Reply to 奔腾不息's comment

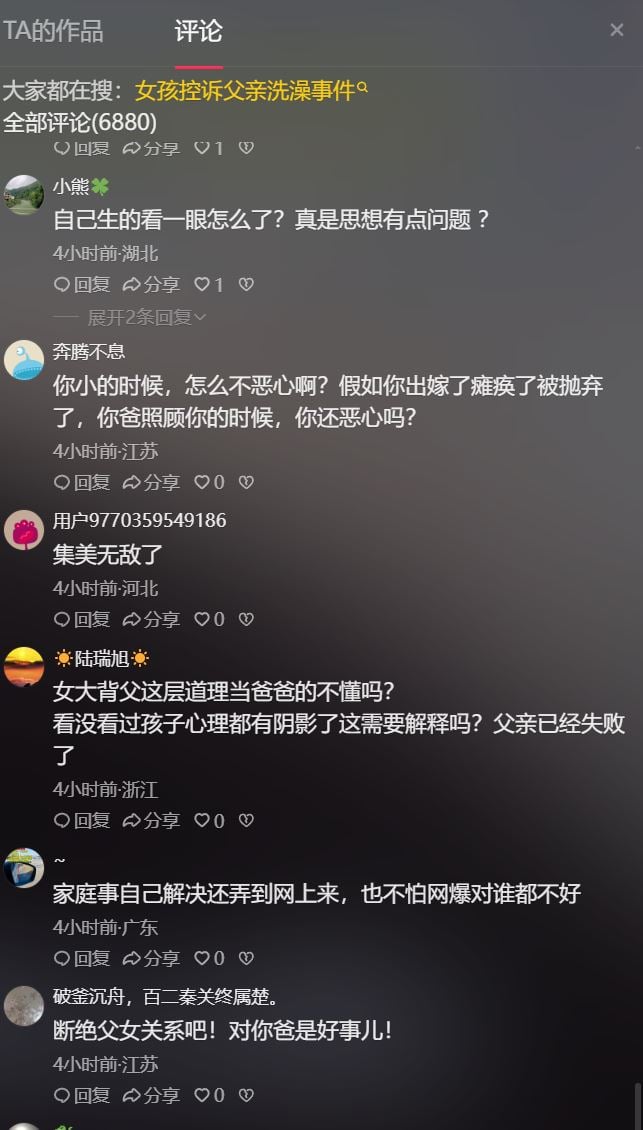click(82, 482)
